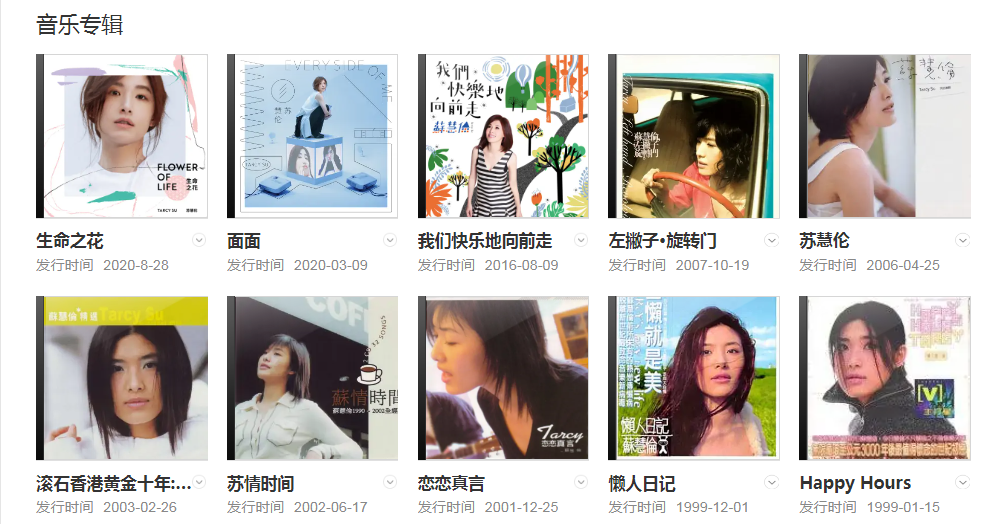This screenshot has height=524, width=1005.
Task: Expand the arrow next to 生命之花
Action: (x=199, y=240)
